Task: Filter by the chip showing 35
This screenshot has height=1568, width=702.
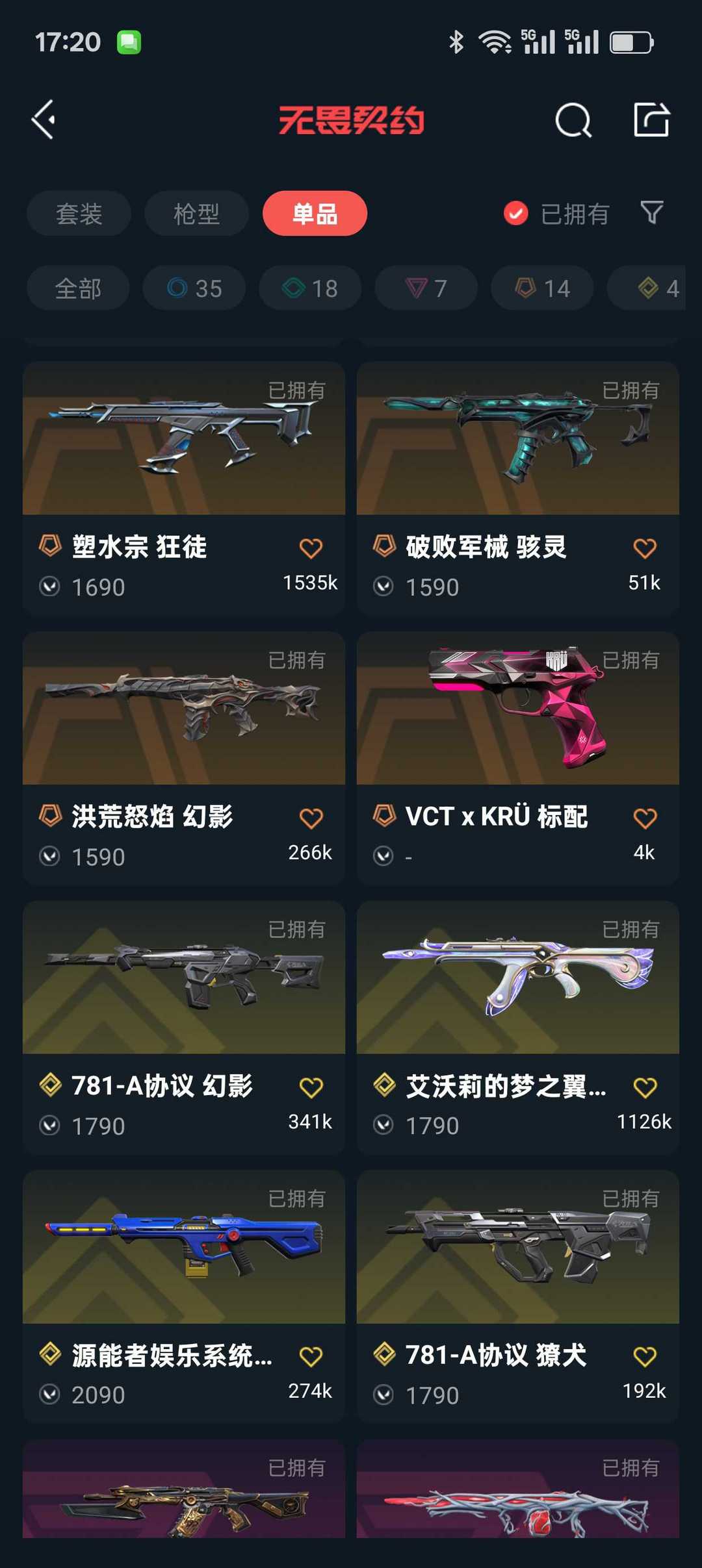Action: pyautogui.click(x=194, y=288)
